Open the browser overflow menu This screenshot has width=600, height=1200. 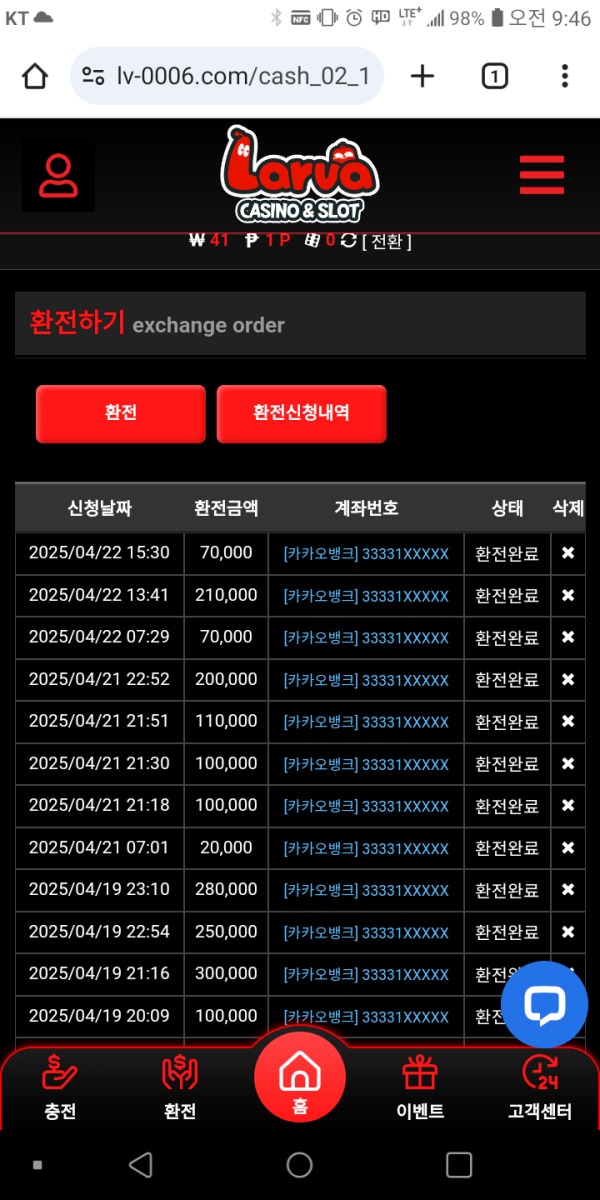(x=565, y=76)
